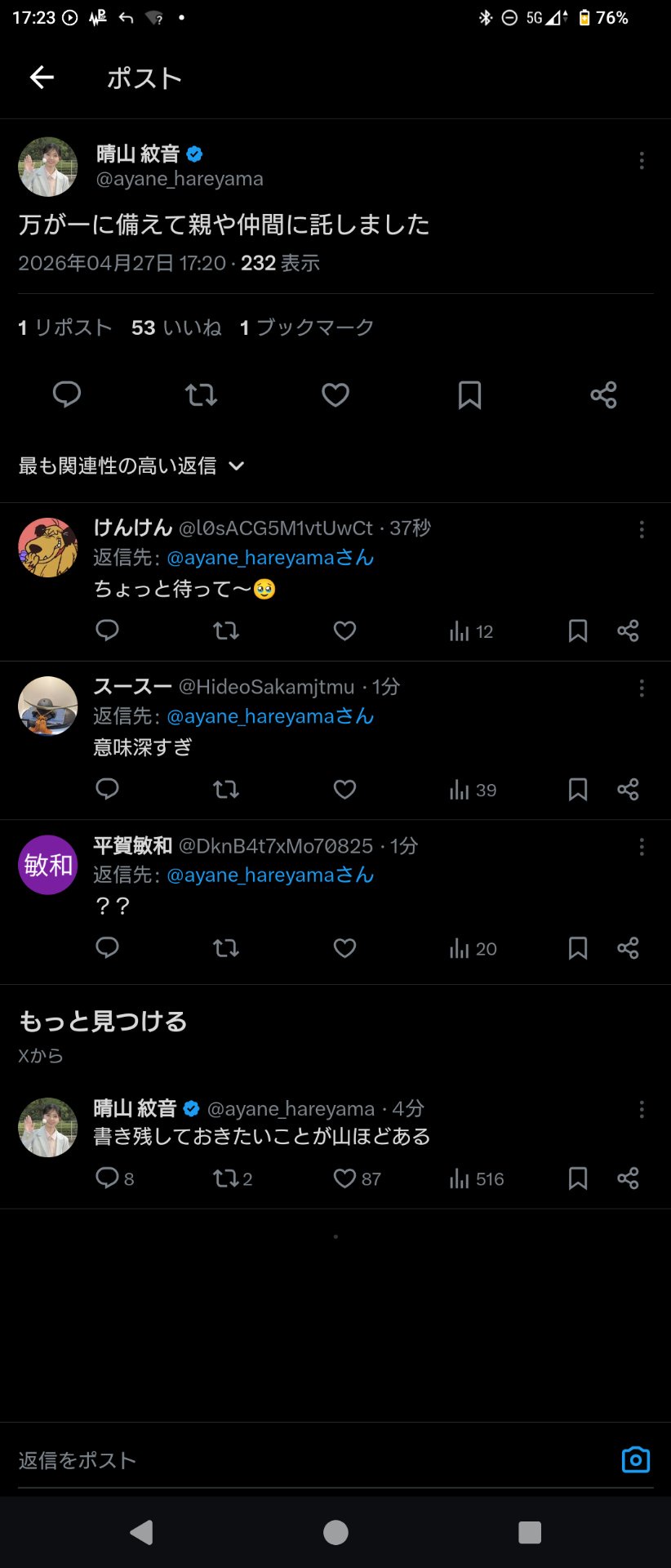Screen dimensions: 671x1568
Task: Expand the 最も関連性の高い返信 sort dropdown
Action: (131, 465)
